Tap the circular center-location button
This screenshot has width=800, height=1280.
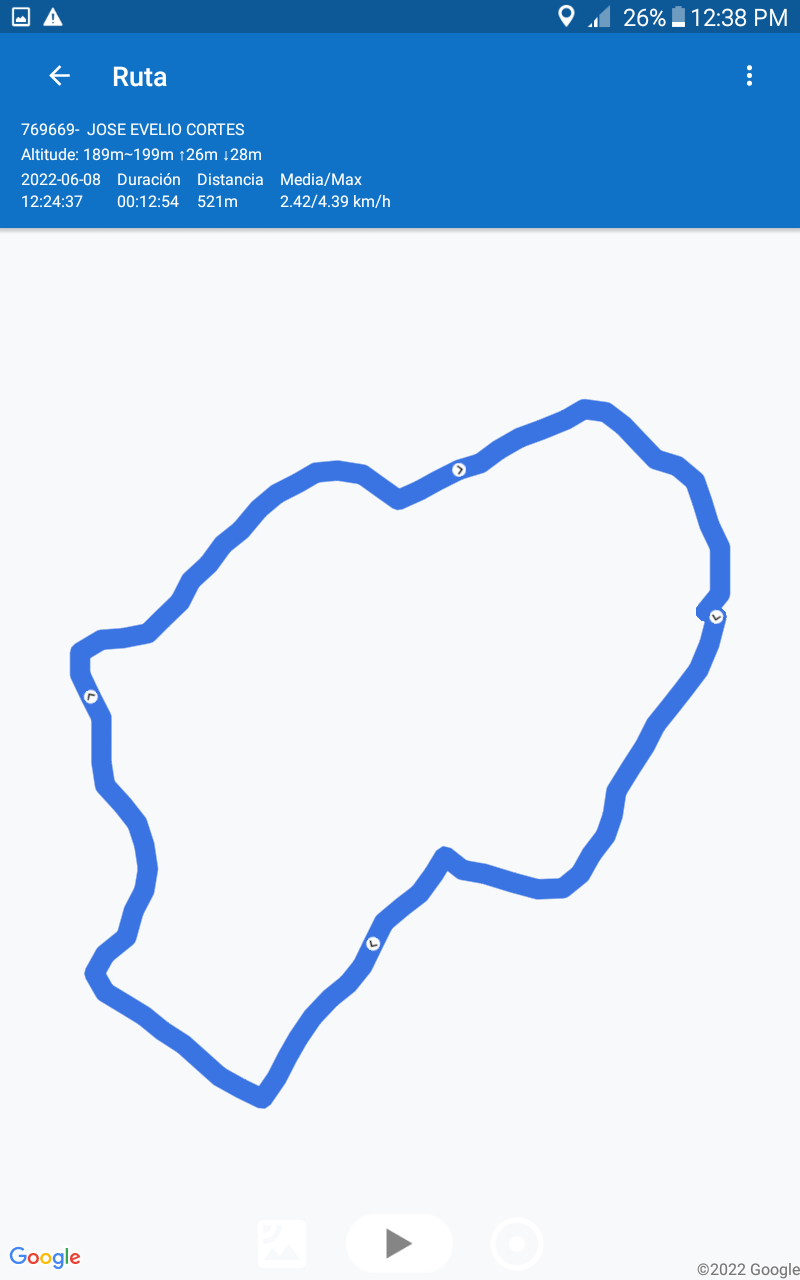517,1244
